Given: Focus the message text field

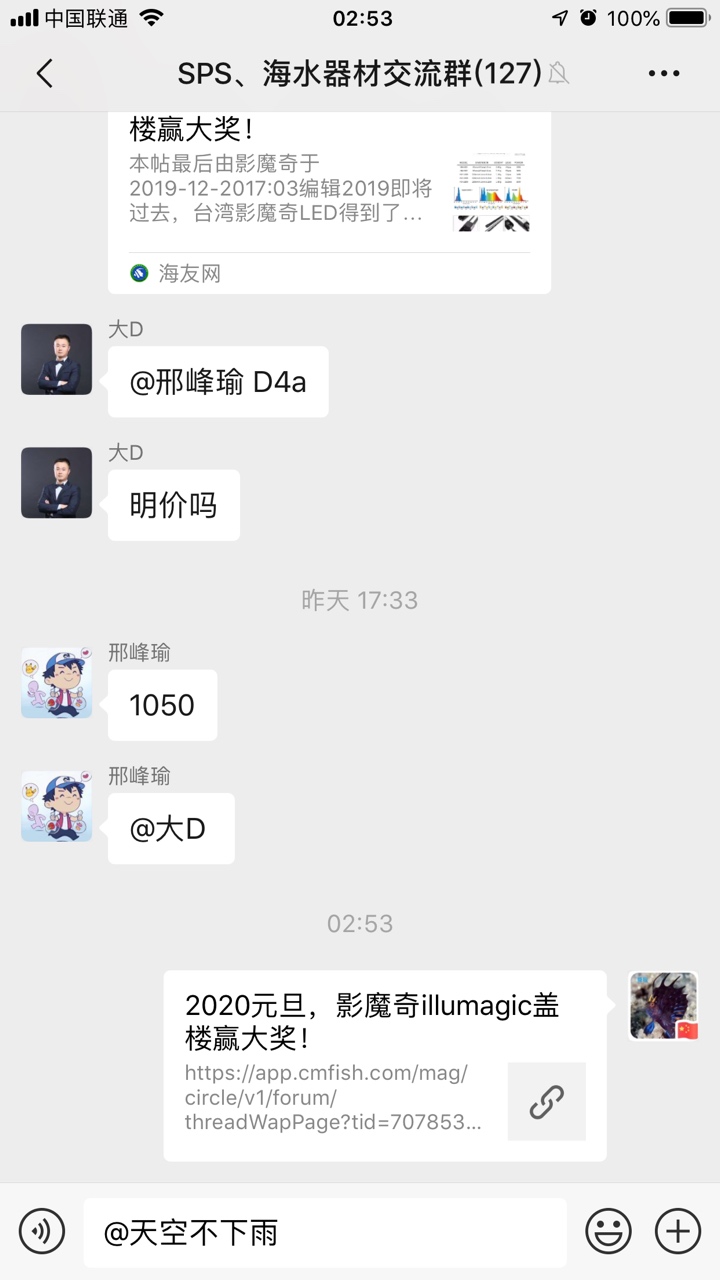Looking at the screenshot, I should 325,1232.
